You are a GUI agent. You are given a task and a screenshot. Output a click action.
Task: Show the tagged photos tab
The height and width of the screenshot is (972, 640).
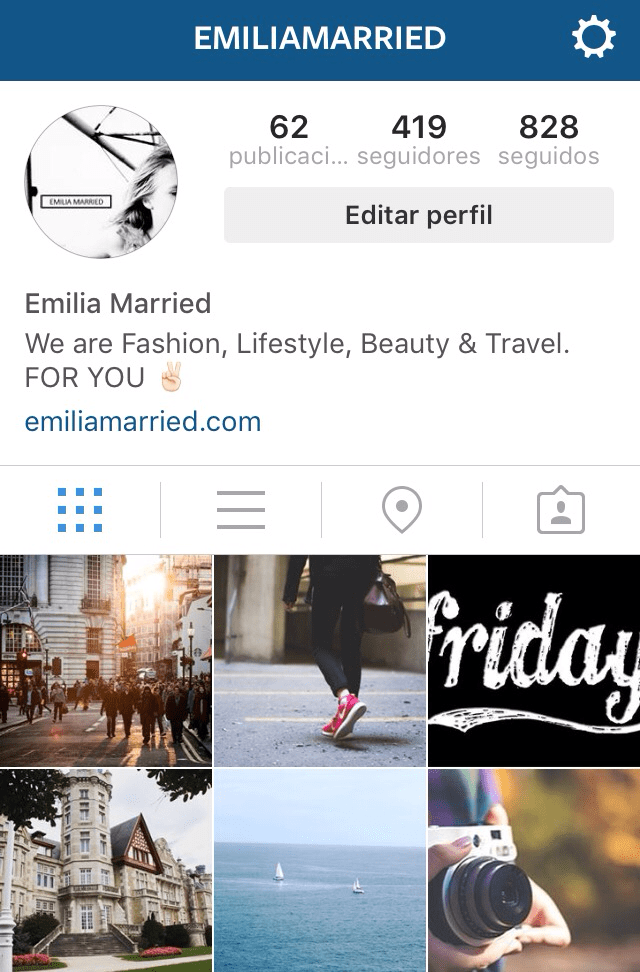tap(561, 510)
